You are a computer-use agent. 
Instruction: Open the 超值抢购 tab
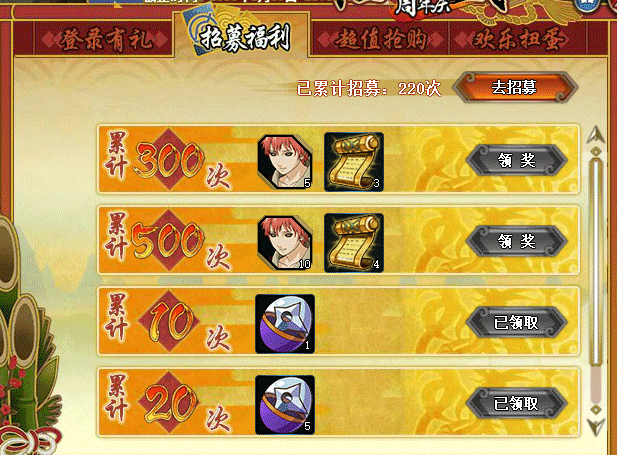(x=378, y=41)
